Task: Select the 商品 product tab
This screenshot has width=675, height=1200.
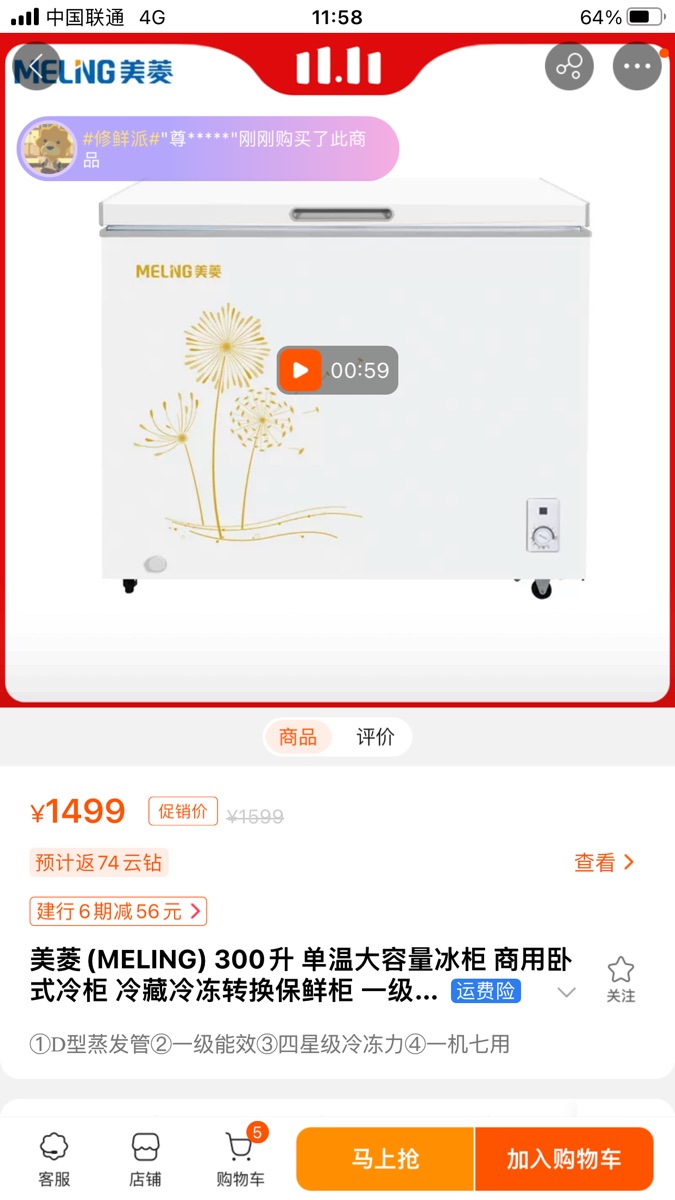Action: click(x=298, y=738)
